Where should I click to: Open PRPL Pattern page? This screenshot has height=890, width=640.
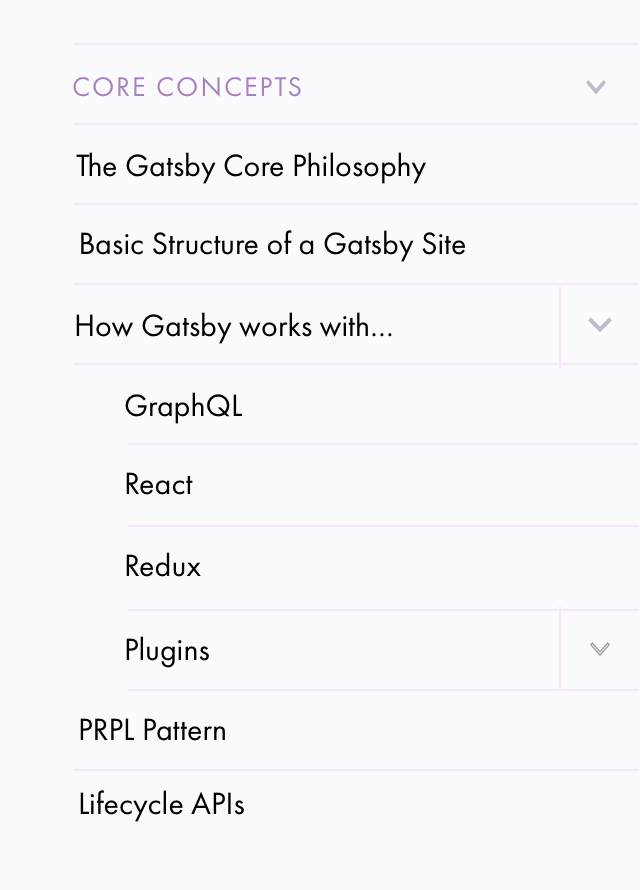coord(153,730)
